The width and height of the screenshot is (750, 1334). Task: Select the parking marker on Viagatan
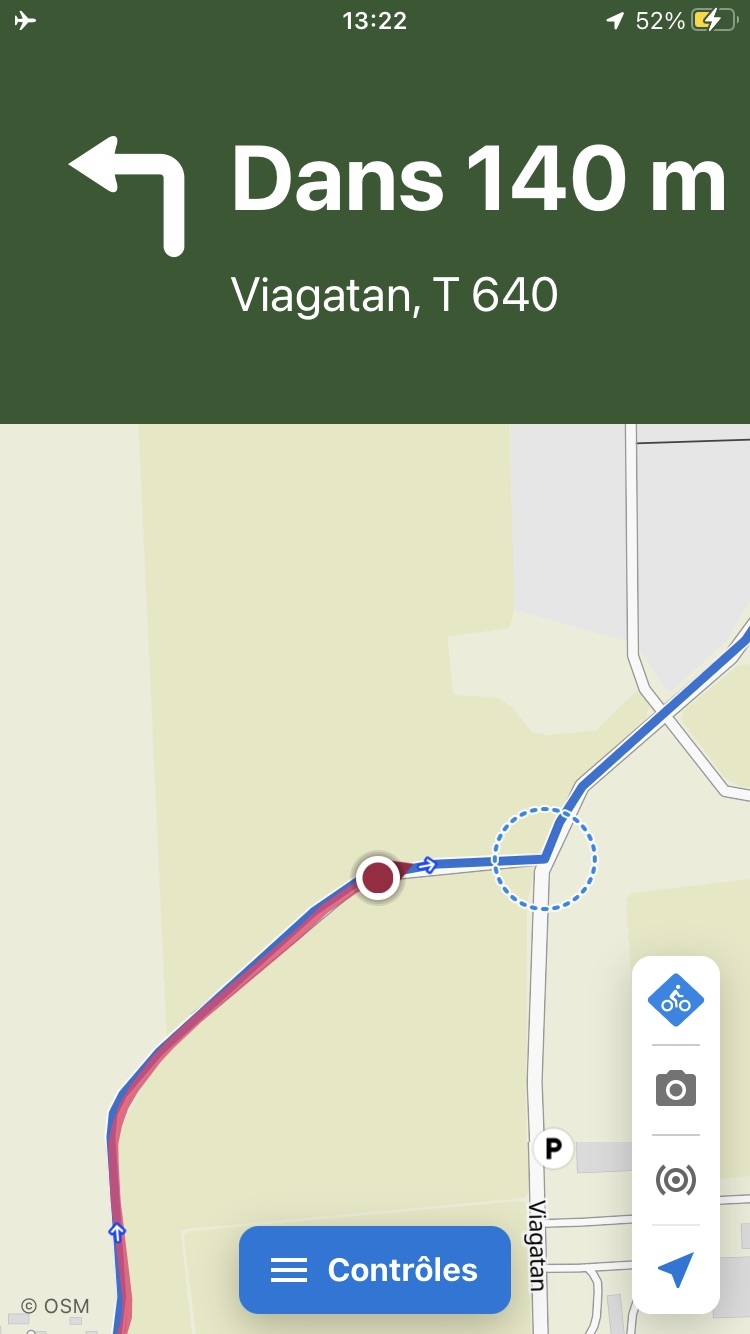tap(553, 1147)
